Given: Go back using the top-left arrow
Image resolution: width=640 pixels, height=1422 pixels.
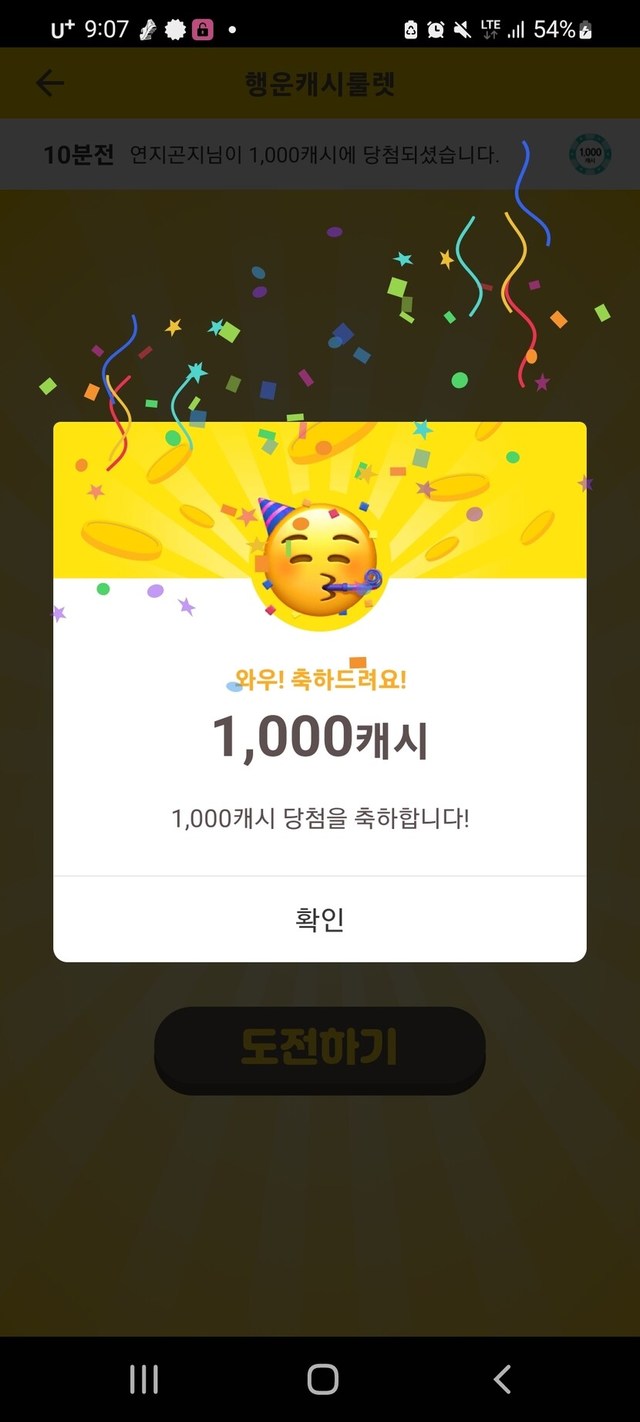Looking at the screenshot, I should click(50, 83).
